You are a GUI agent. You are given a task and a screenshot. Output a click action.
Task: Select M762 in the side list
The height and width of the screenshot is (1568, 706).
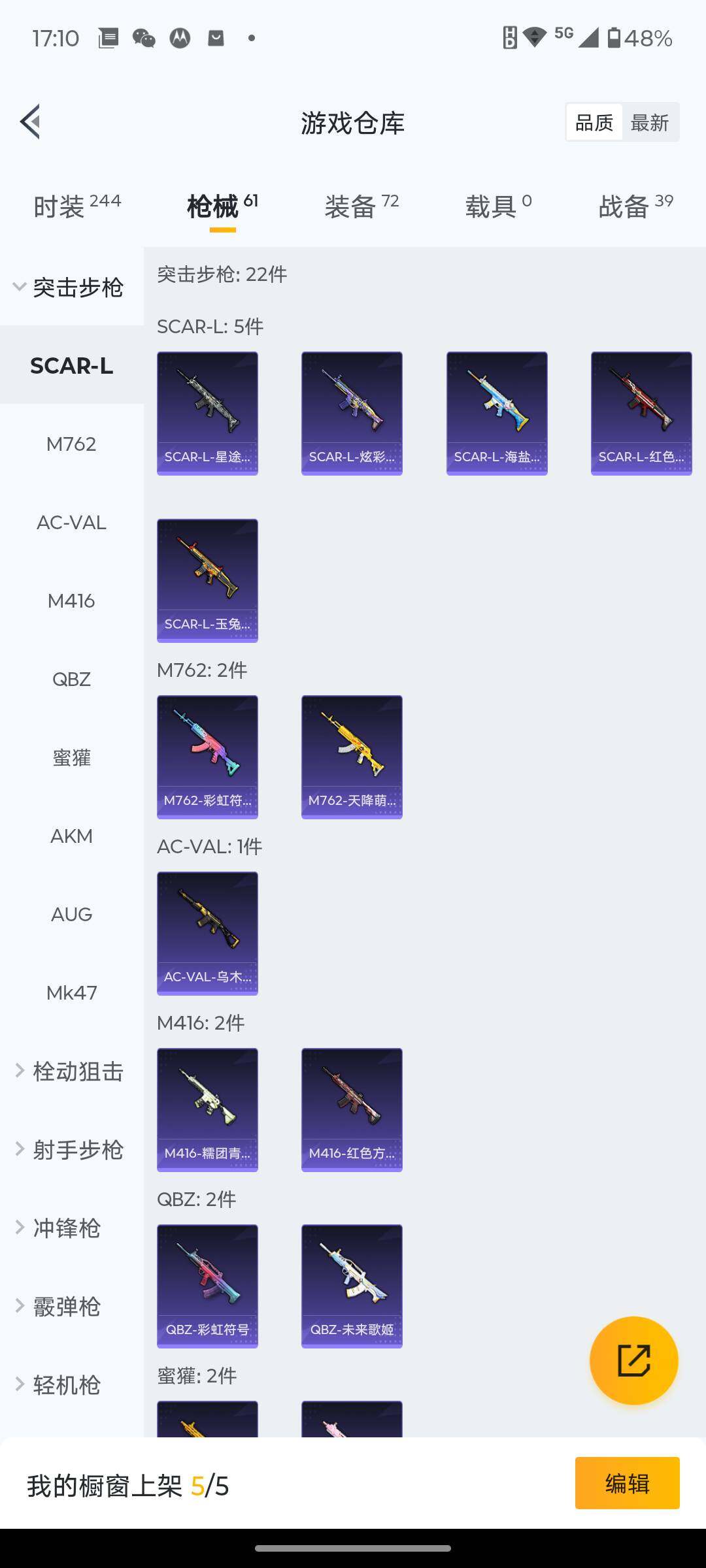tap(71, 444)
